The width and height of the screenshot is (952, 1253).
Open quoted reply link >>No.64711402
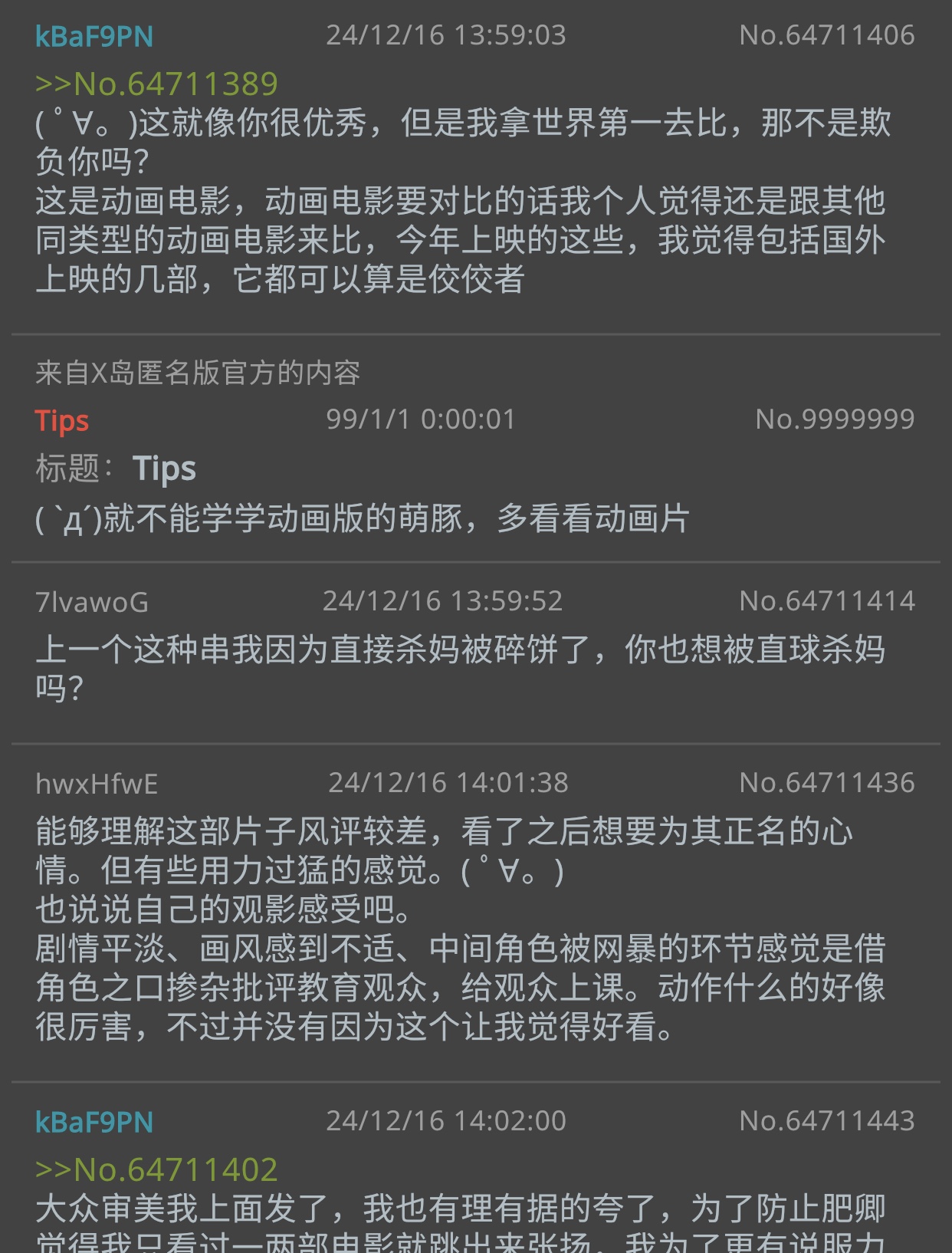point(156,1169)
